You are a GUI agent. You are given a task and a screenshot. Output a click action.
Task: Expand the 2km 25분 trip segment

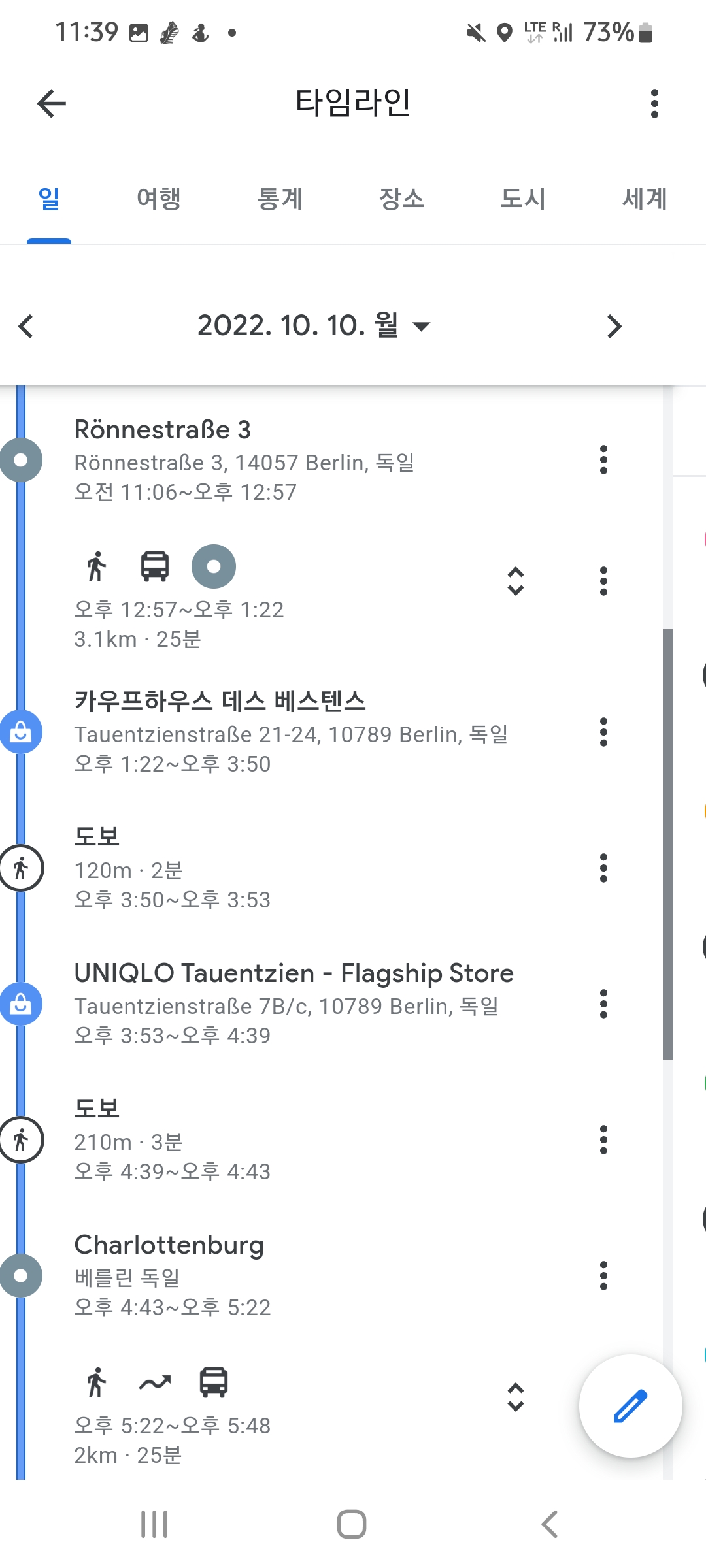(x=516, y=1397)
